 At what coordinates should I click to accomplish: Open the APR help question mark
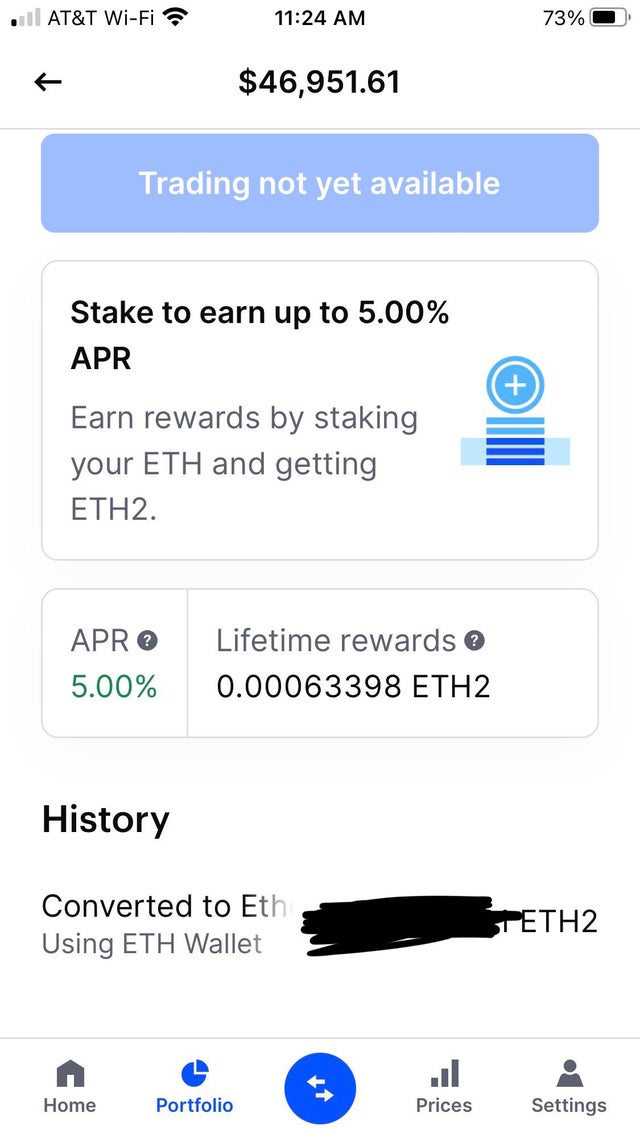[148, 641]
